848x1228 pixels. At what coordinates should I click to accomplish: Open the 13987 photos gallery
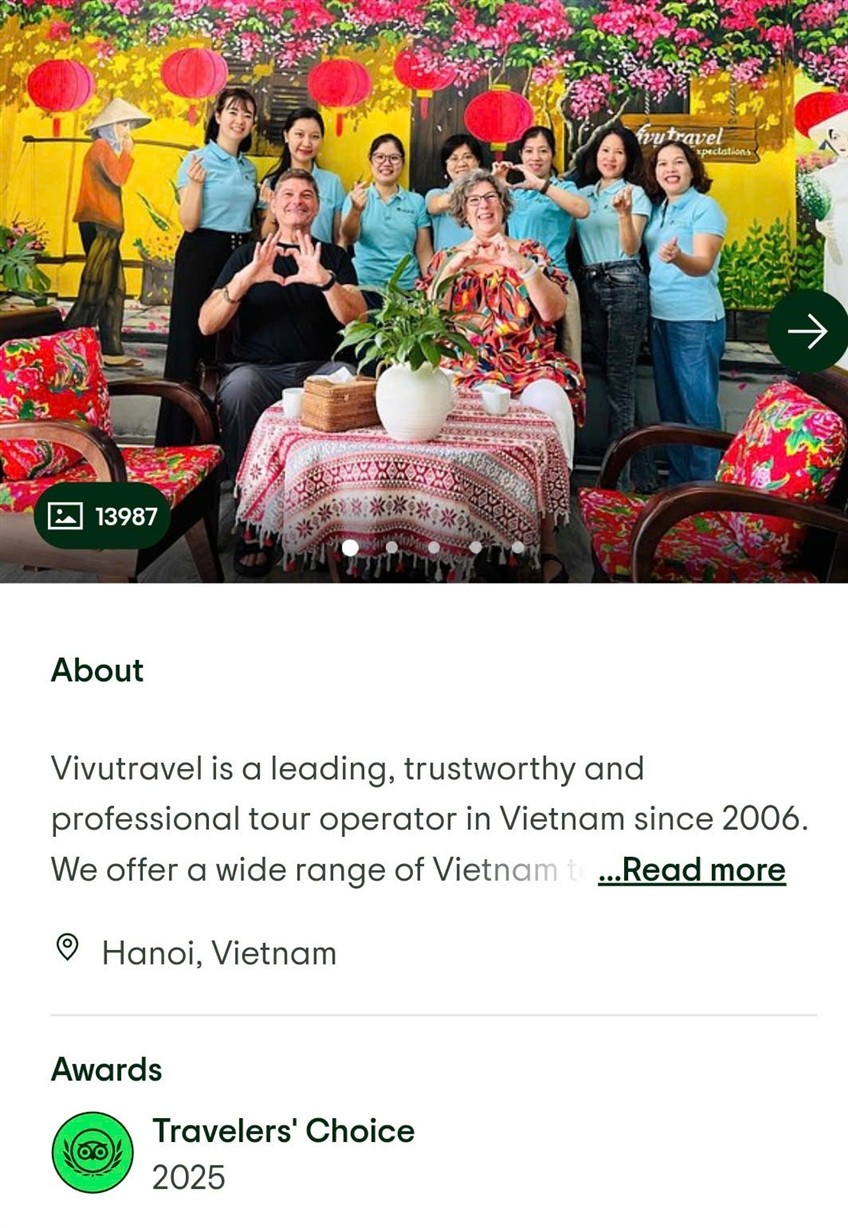pos(103,516)
